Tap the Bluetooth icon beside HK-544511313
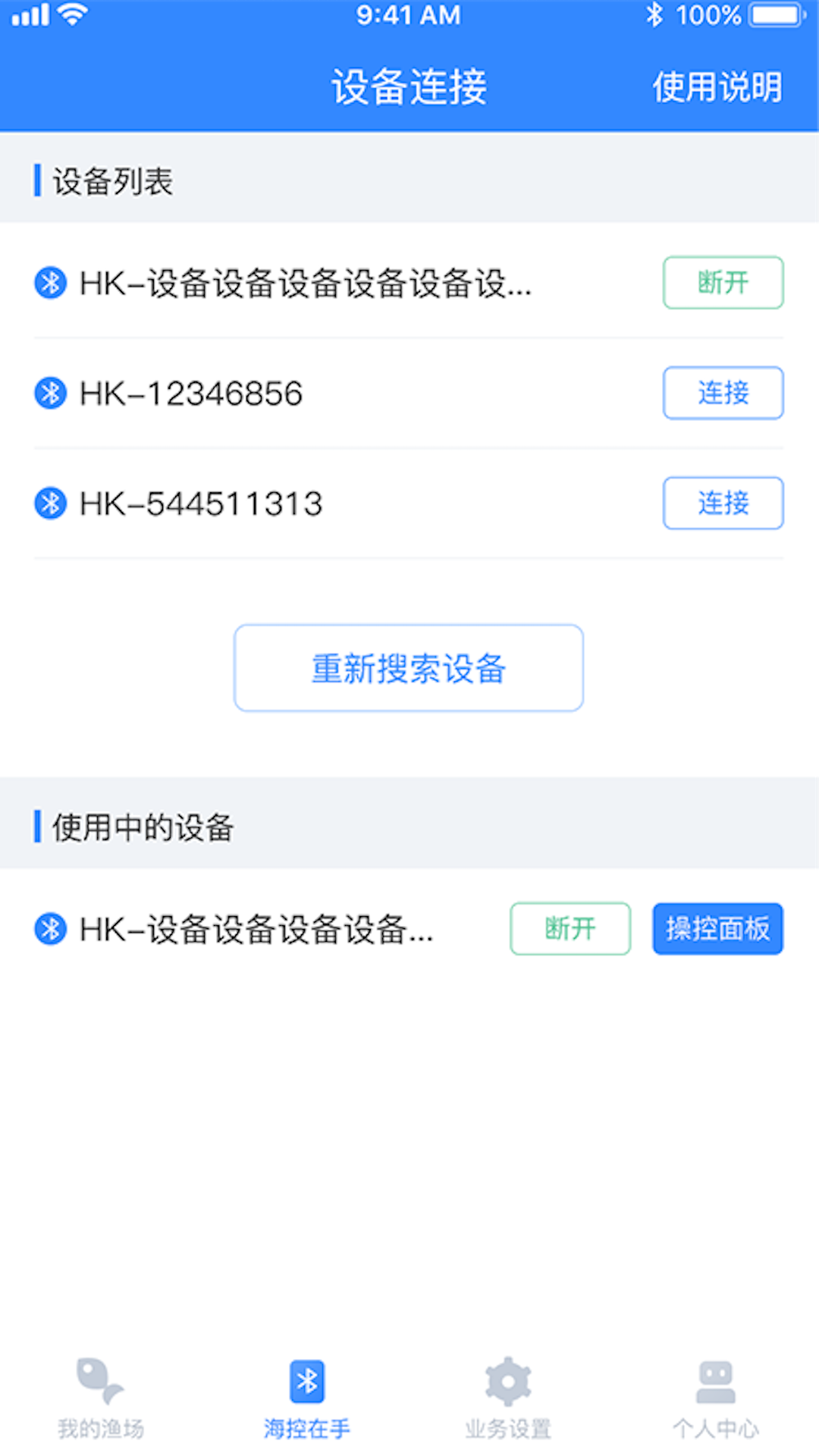The height and width of the screenshot is (1456, 819). 49,503
